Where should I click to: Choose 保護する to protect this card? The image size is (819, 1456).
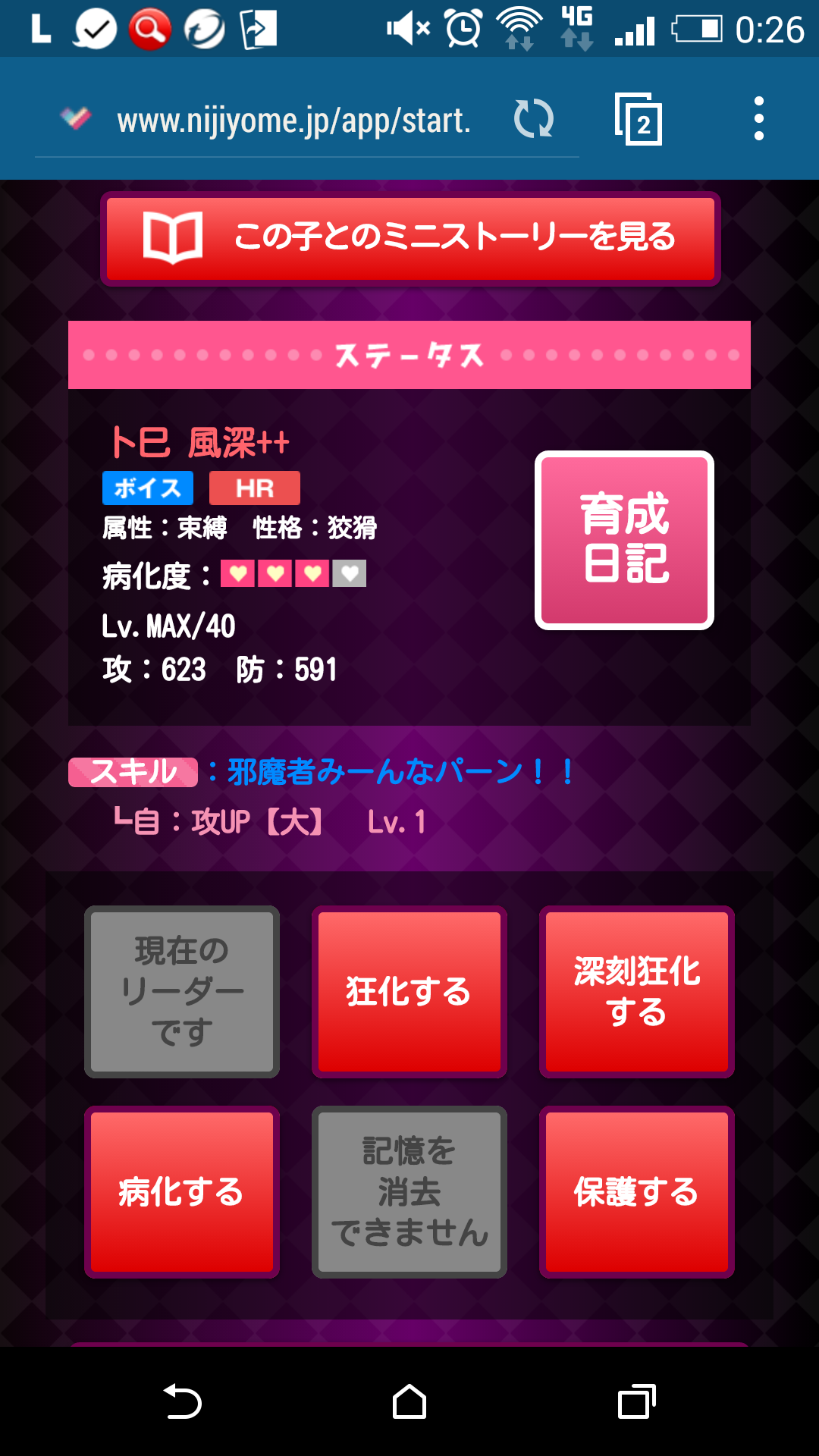pyautogui.click(x=636, y=1191)
